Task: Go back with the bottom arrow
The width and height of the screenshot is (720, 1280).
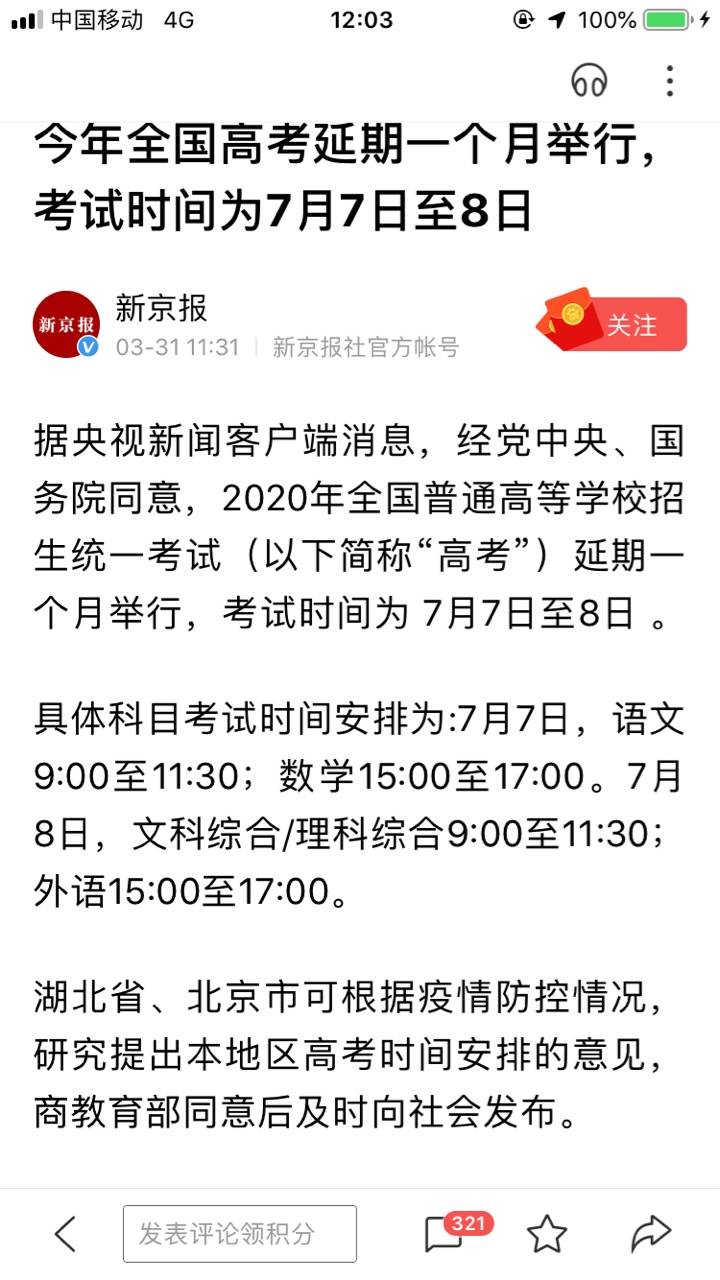Action: 65,1234
